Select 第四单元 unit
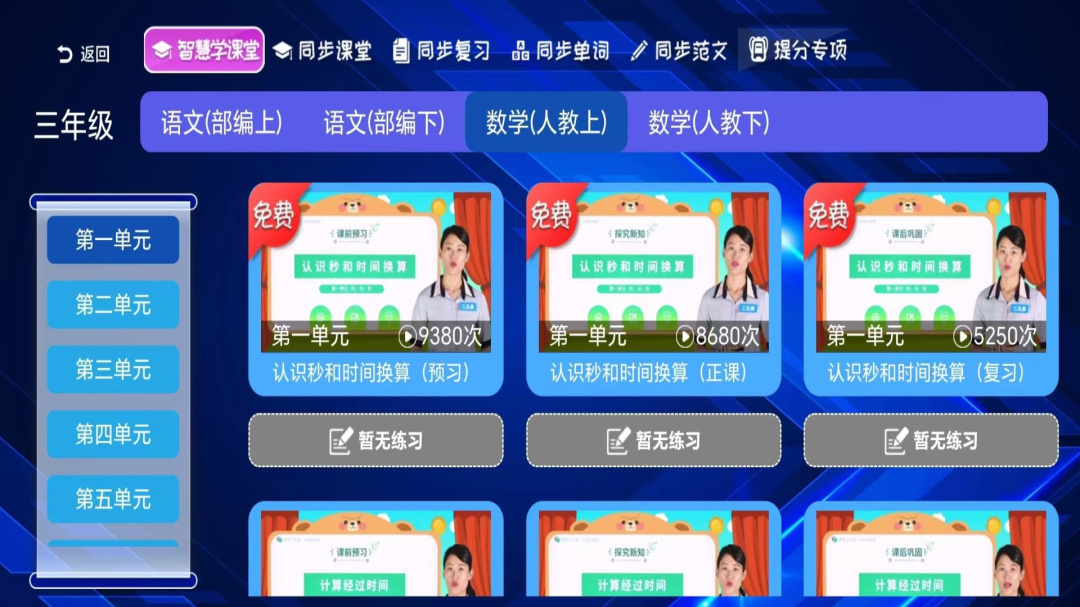 [x=113, y=435]
